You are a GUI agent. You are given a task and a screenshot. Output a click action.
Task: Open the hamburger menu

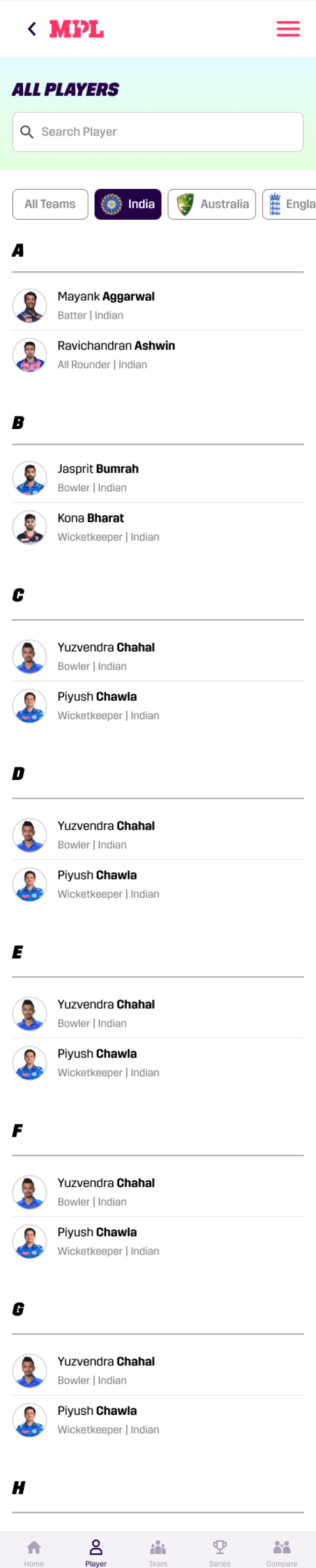point(287,29)
